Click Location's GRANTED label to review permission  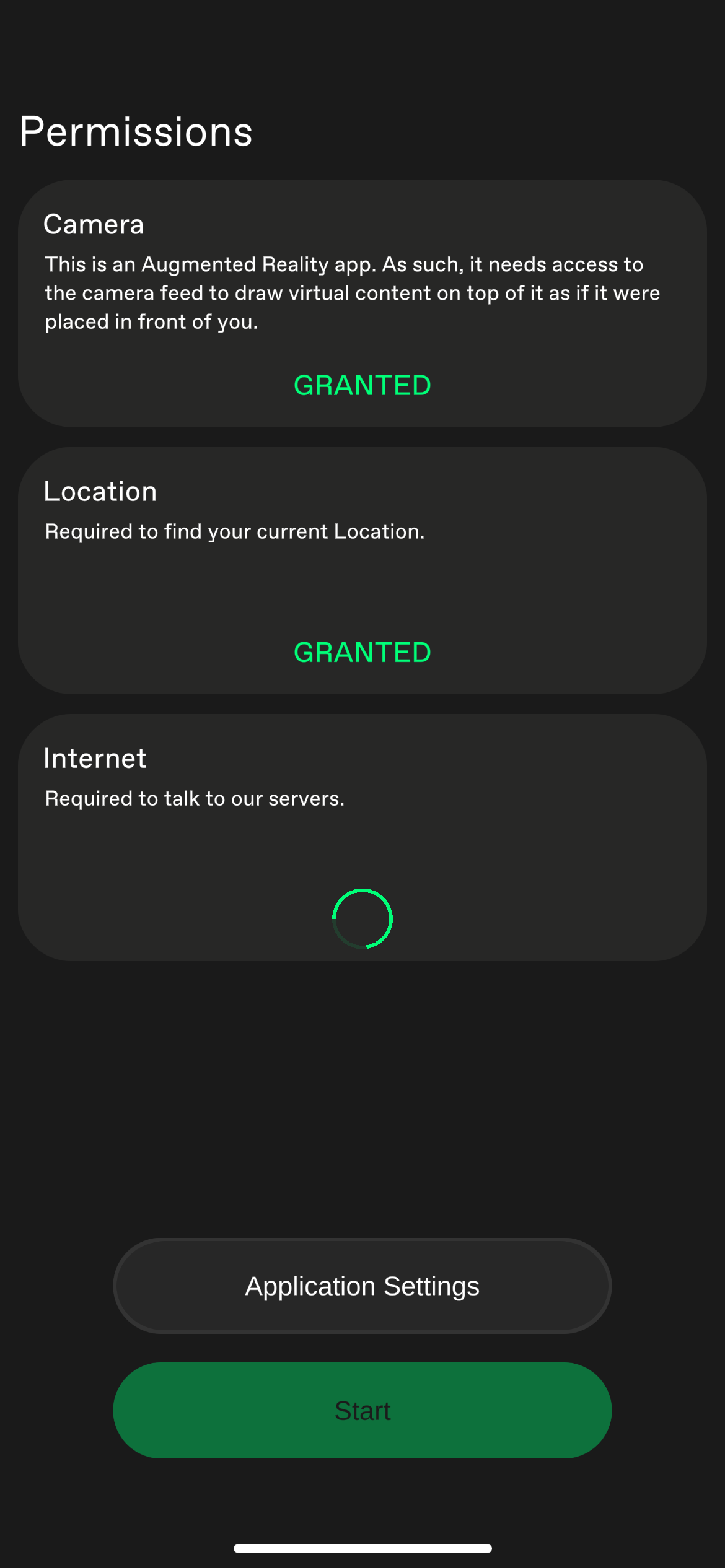[x=362, y=652]
